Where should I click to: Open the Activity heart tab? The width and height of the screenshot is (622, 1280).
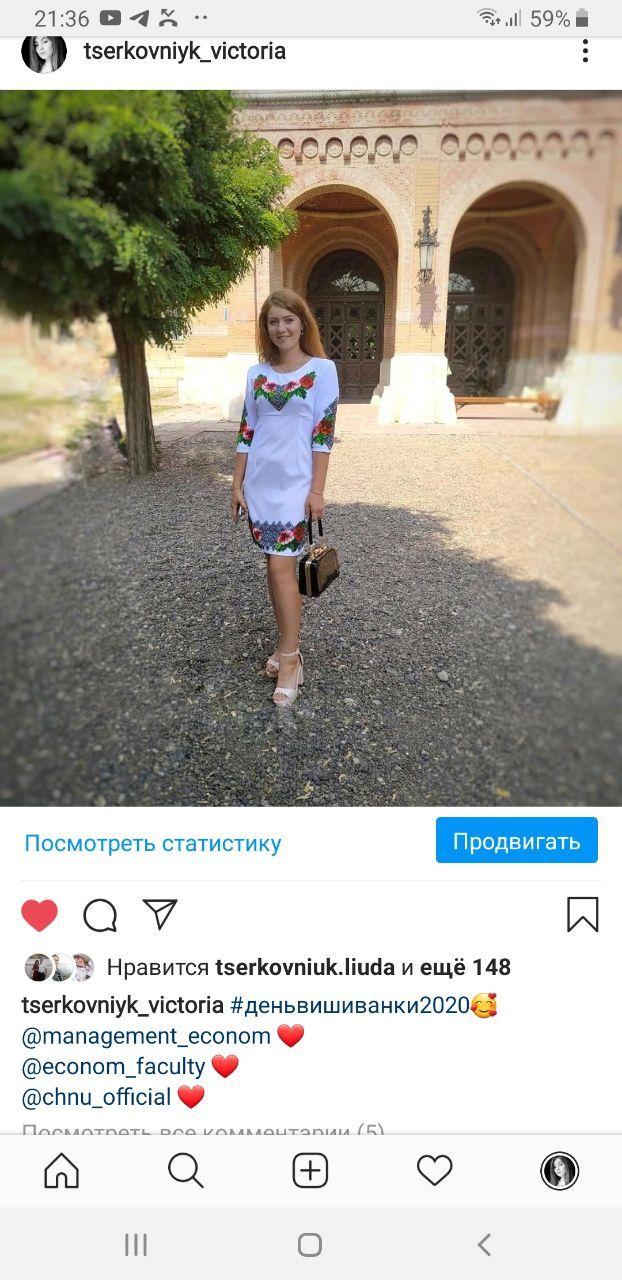pyautogui.click(x=434, y=1170)
